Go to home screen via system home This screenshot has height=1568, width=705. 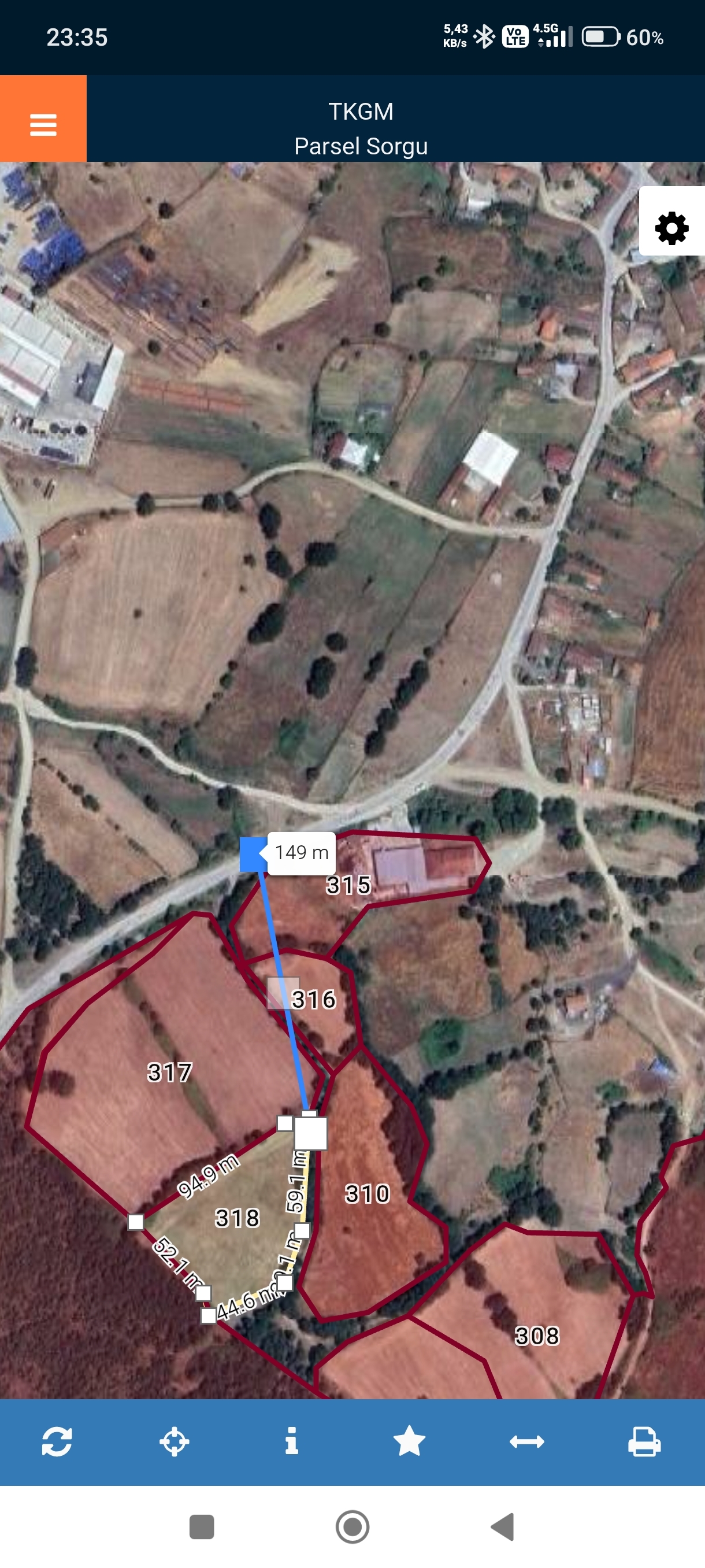coord(353,1527)
